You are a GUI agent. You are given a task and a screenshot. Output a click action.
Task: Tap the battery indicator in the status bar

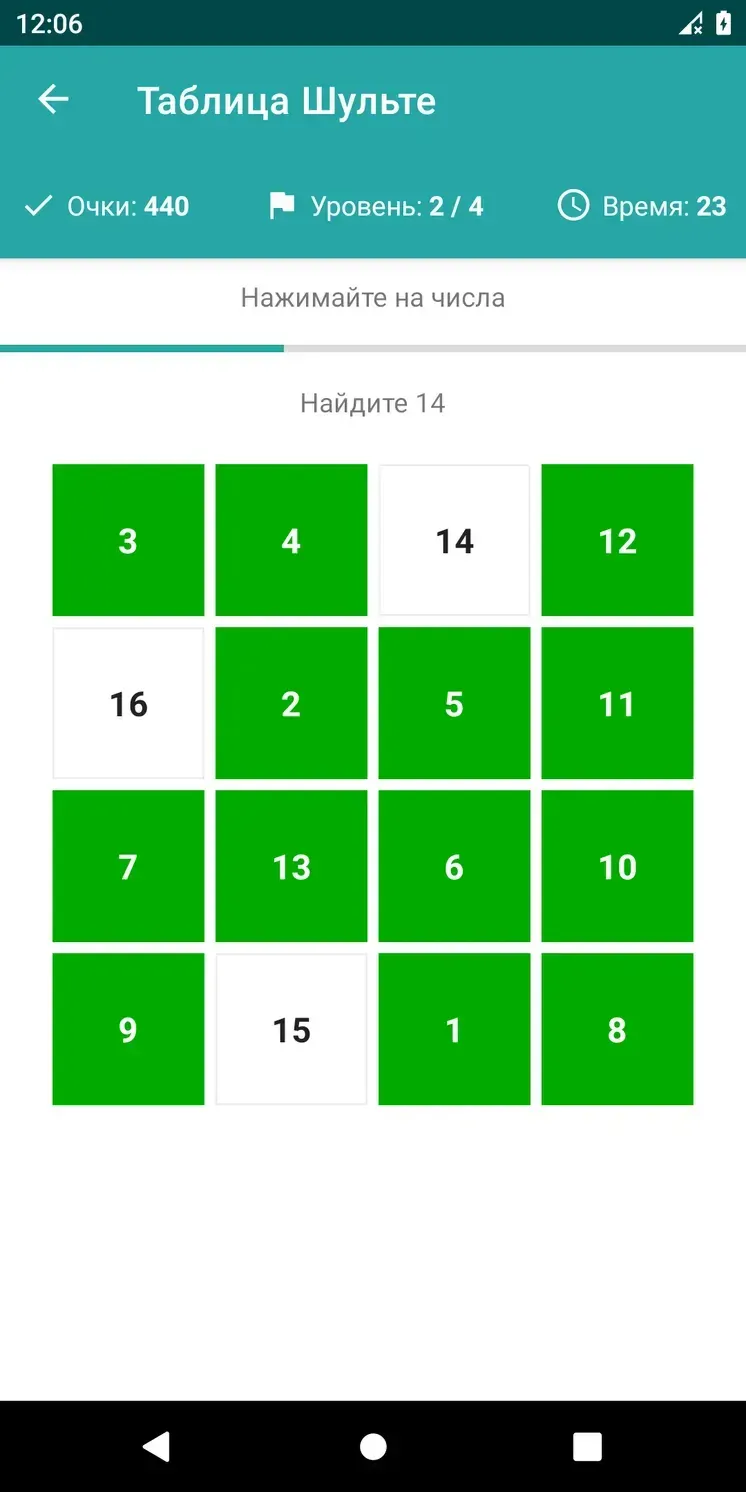[723, 21]
